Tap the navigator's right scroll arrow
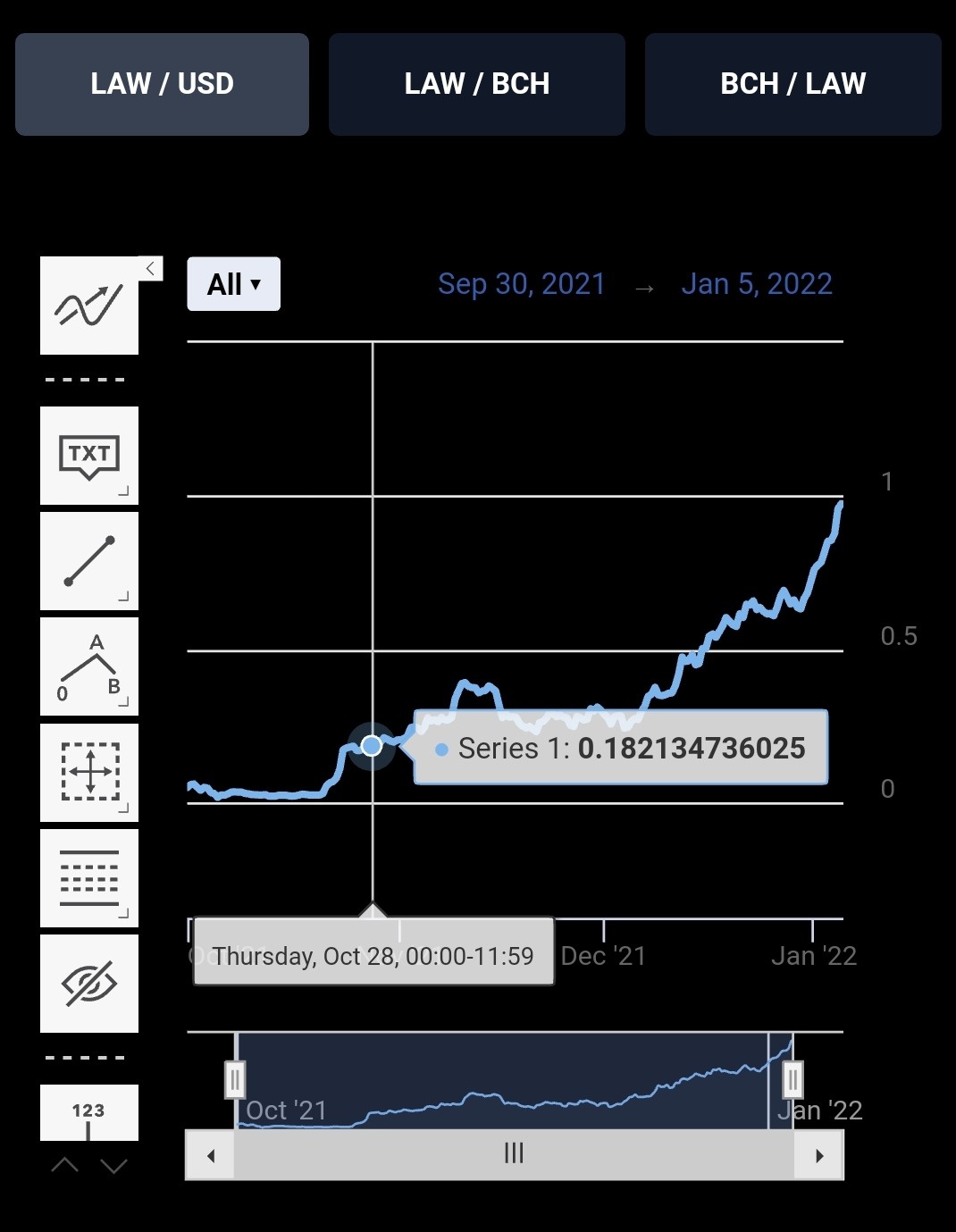 (819, 1155)
